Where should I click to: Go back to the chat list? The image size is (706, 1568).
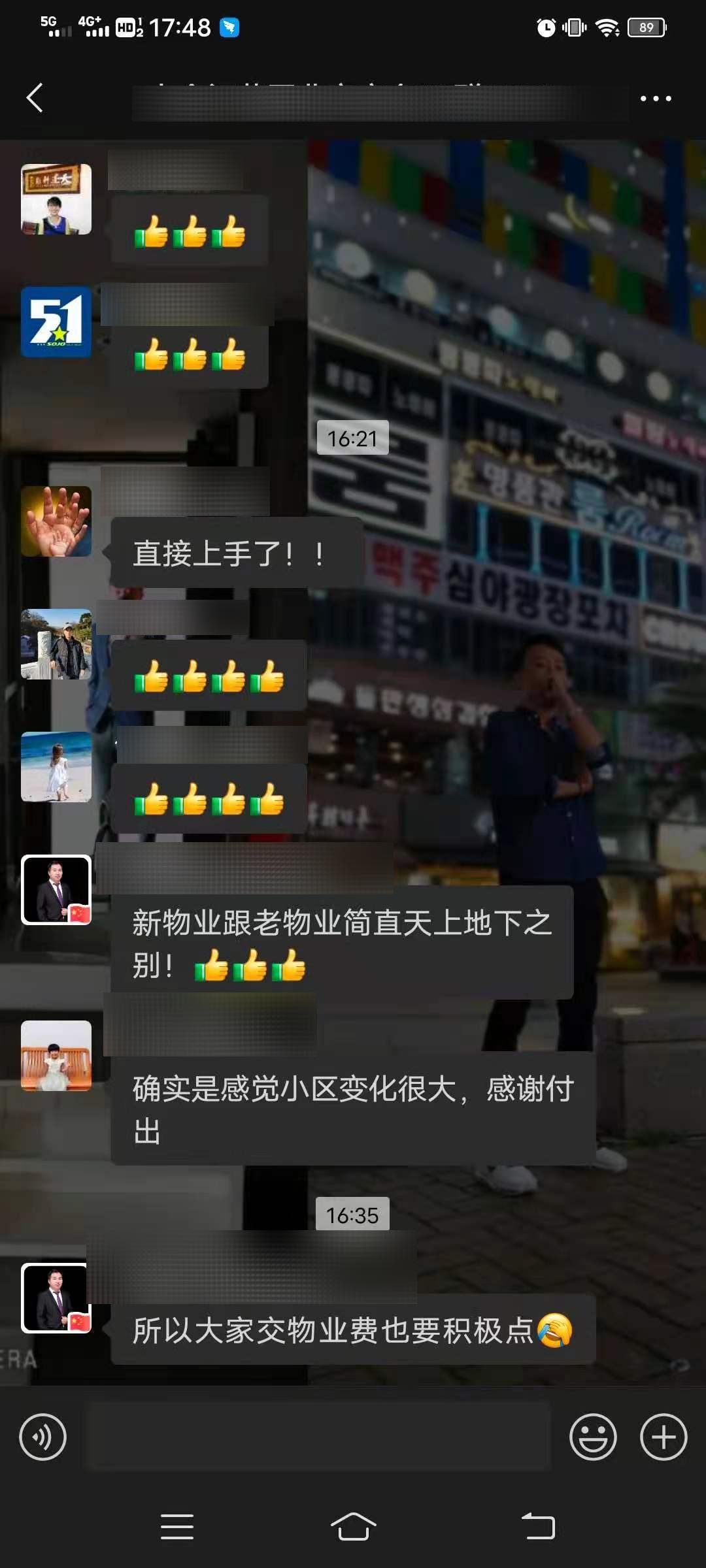[x=35, y=98]
